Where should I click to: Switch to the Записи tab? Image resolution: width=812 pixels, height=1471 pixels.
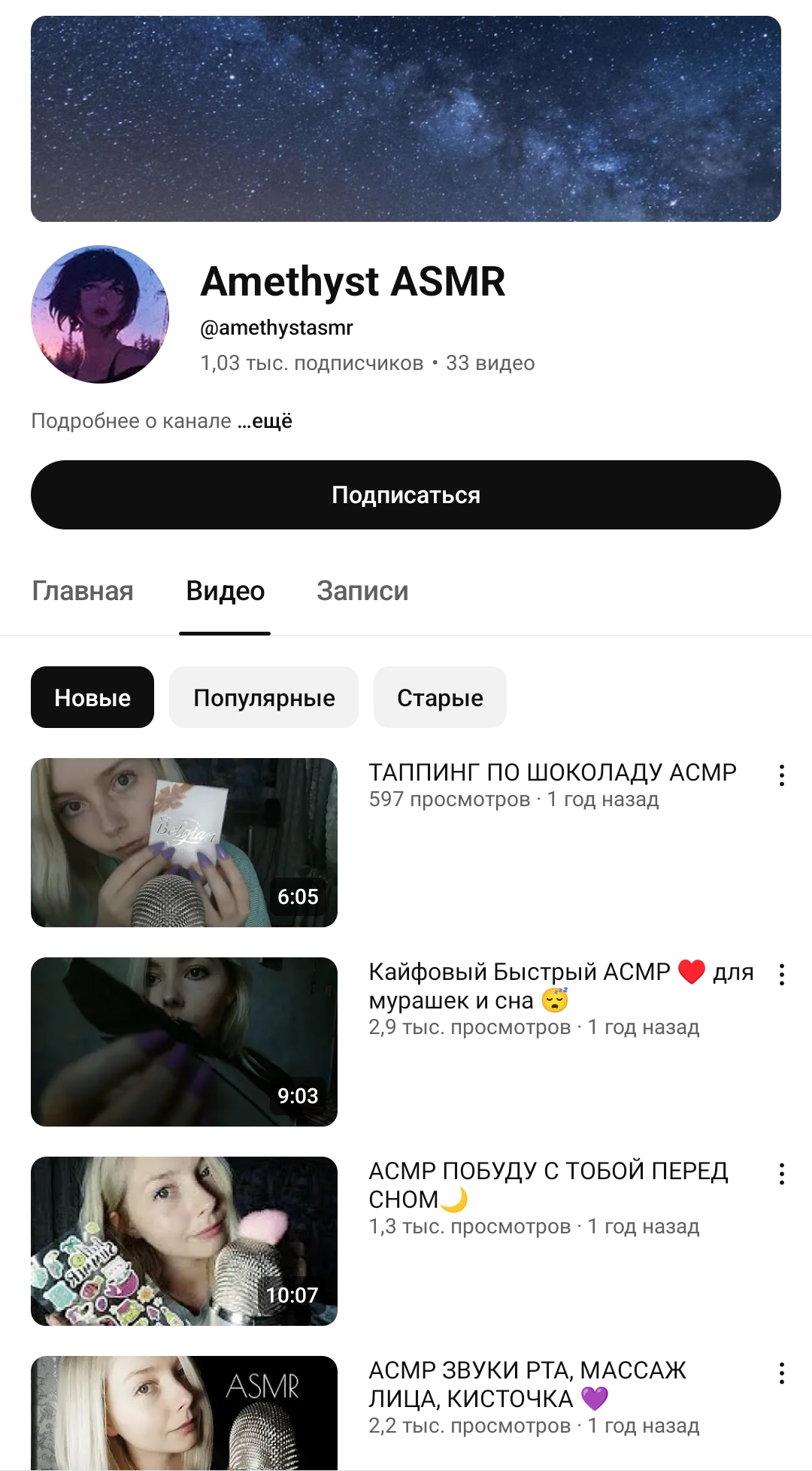[x=362, y=591]
